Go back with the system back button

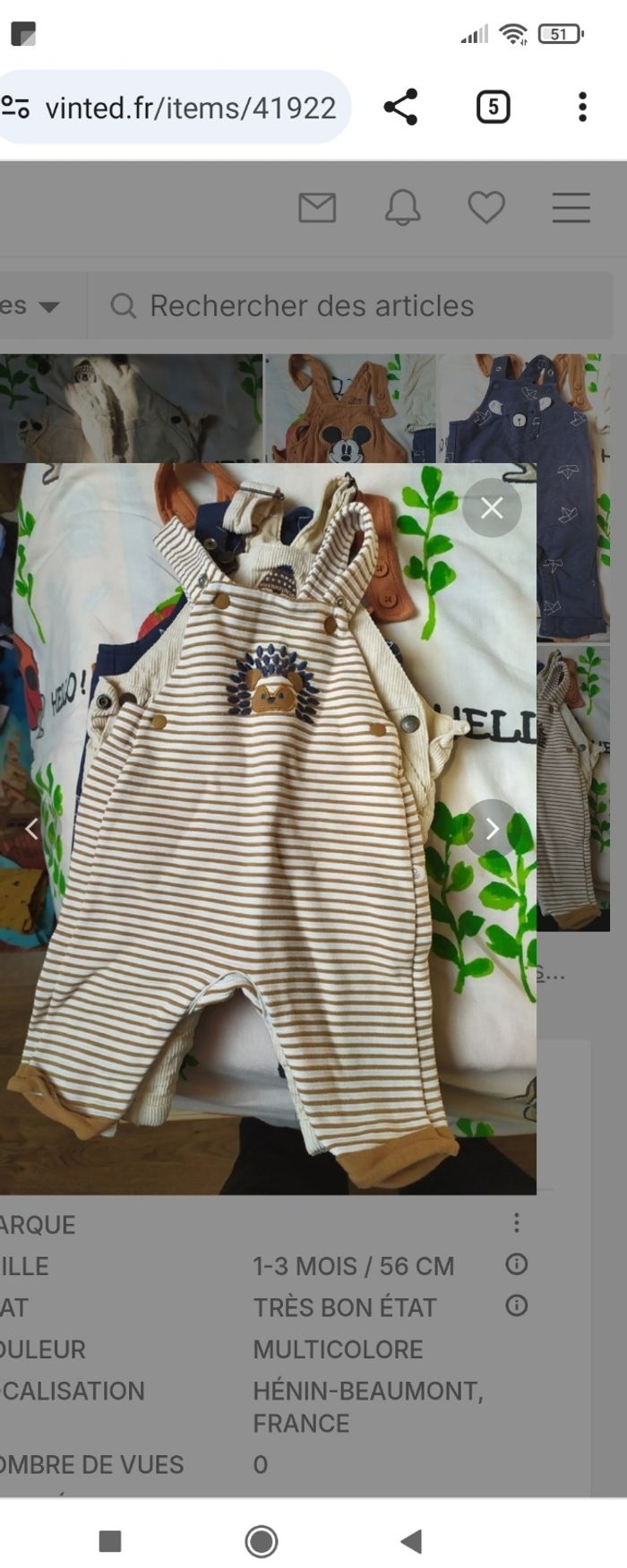(x=411, y=1541)
